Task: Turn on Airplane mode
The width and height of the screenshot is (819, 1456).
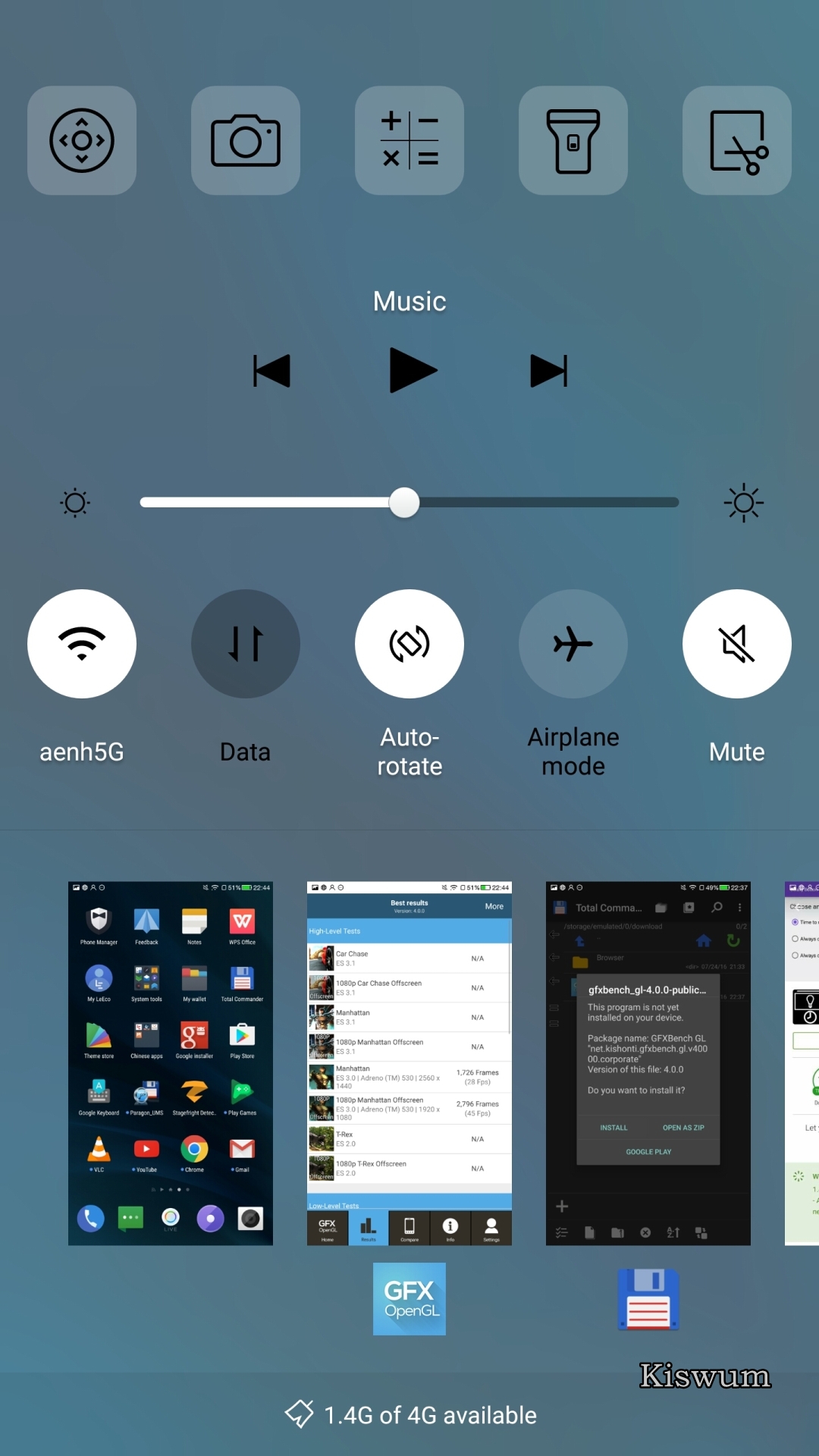Action: pos(573,644)
